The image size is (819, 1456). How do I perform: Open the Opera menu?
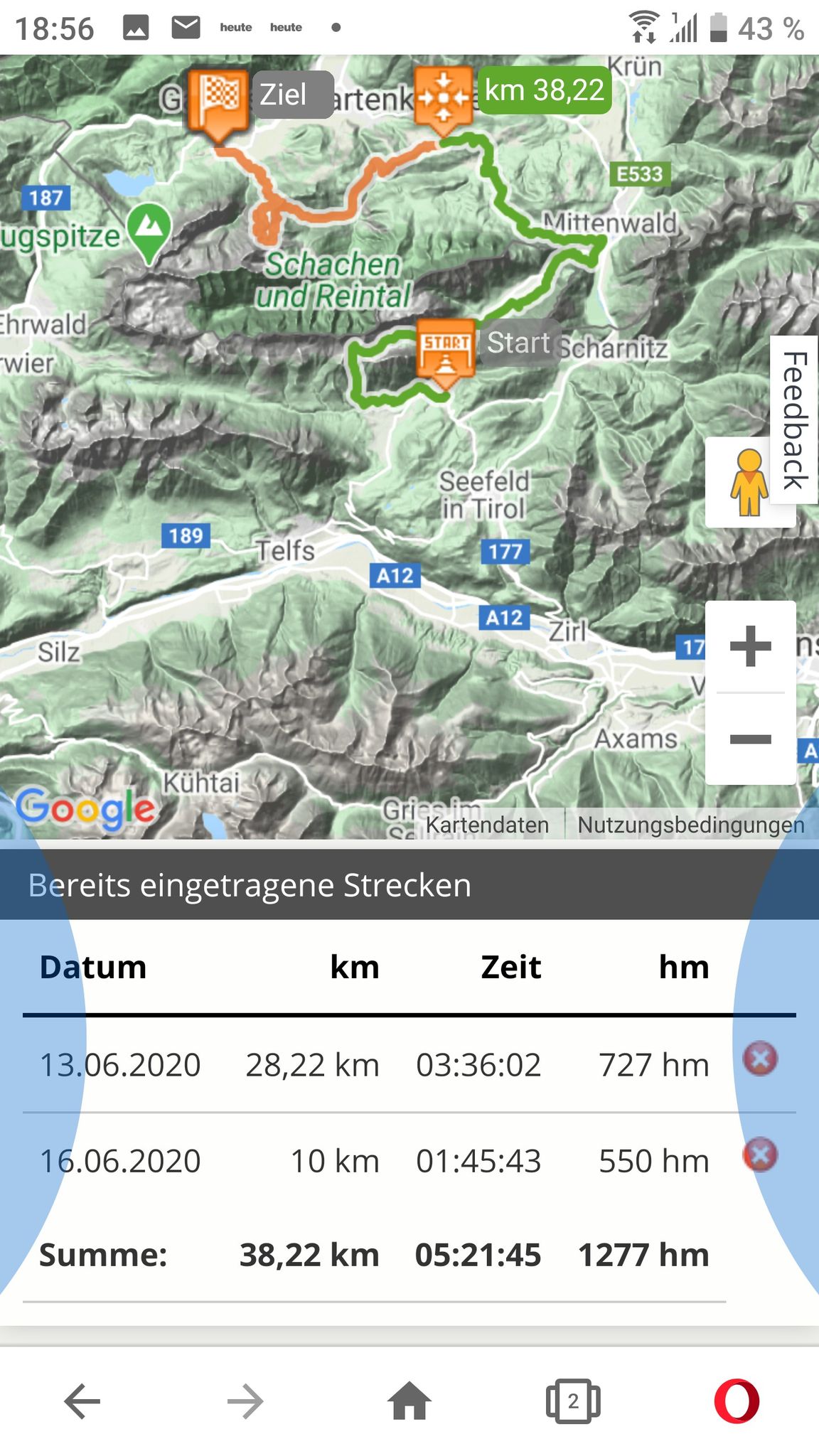(737, 1401)
